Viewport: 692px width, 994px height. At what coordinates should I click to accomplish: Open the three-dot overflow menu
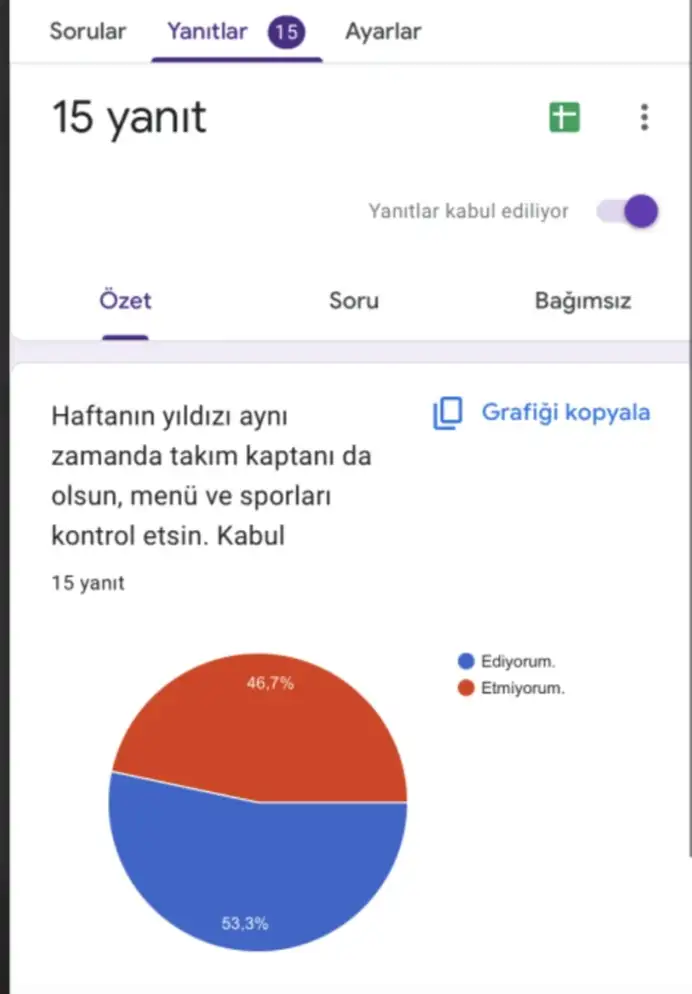tap(644, 117)
